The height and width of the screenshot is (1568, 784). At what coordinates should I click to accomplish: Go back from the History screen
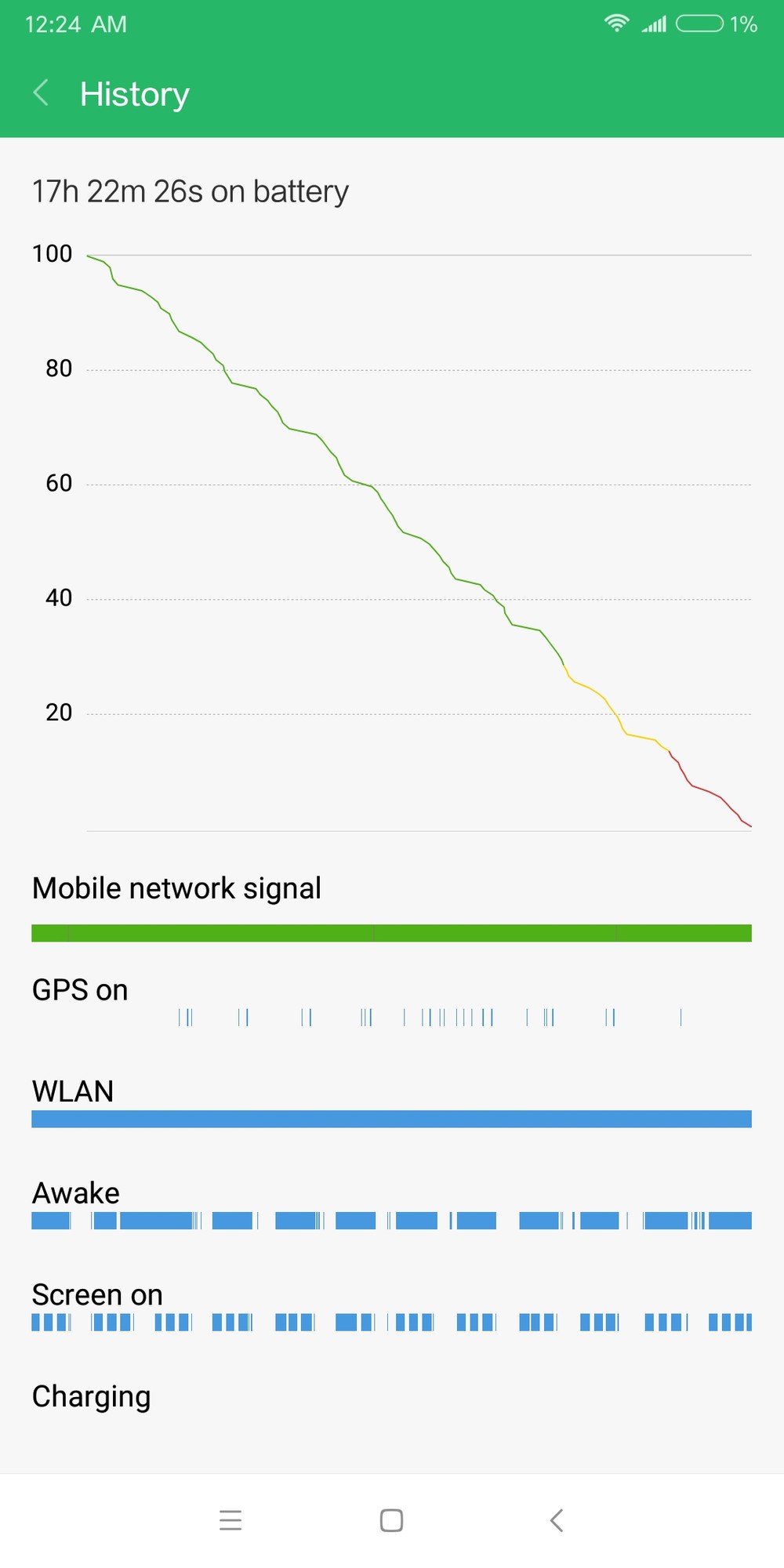(42, 93)
